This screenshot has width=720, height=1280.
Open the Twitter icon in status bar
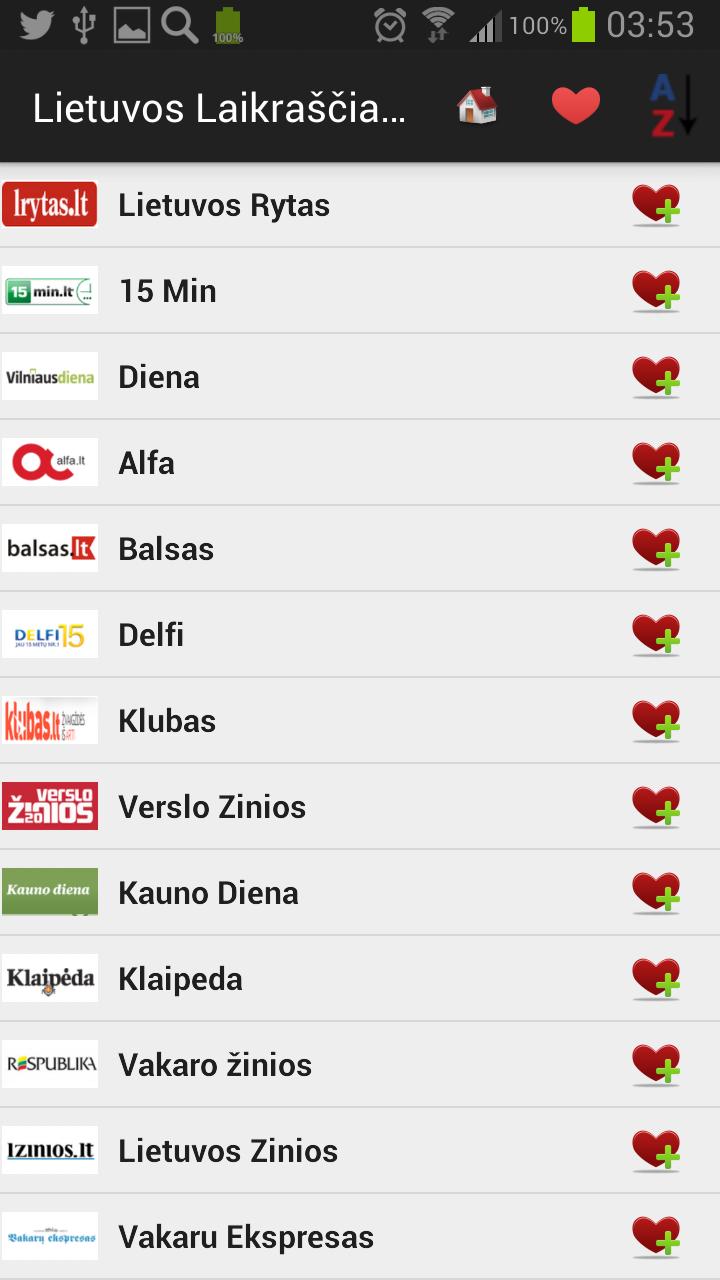pyautogui.click(x=36, y=22)
